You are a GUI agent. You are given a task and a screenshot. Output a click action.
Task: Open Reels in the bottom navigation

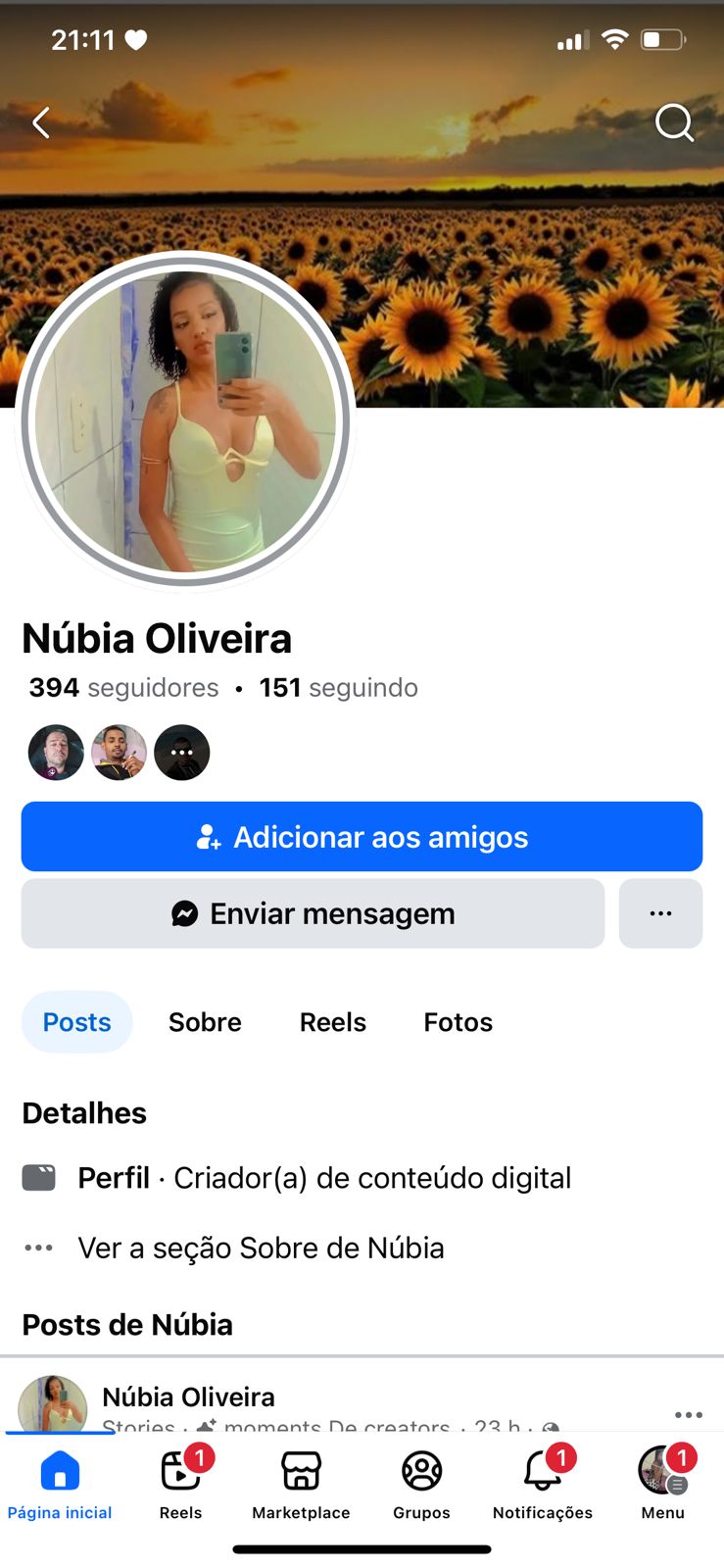point(180,1485)
